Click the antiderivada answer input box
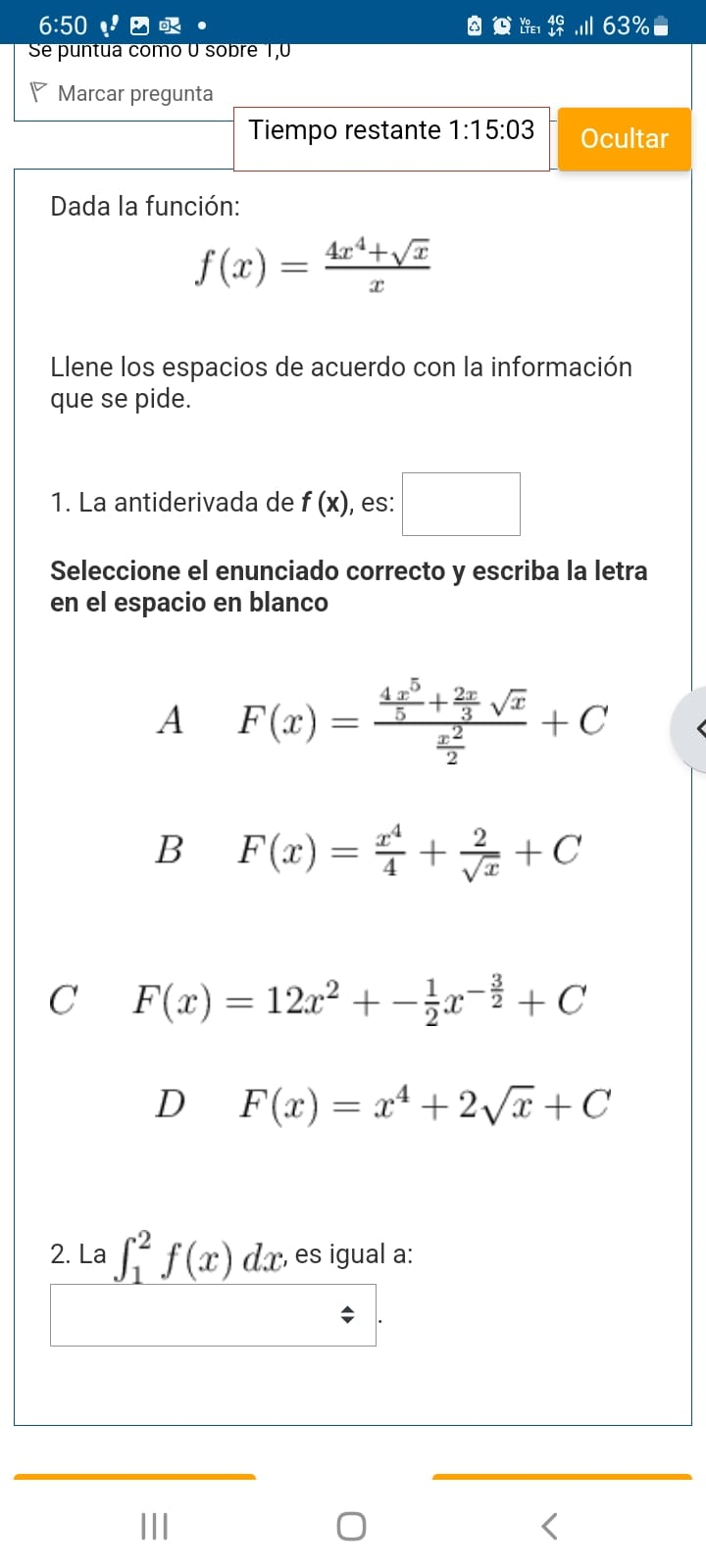Image resolution: width=706 pixels, height=1568 pixels. (461, 504)
